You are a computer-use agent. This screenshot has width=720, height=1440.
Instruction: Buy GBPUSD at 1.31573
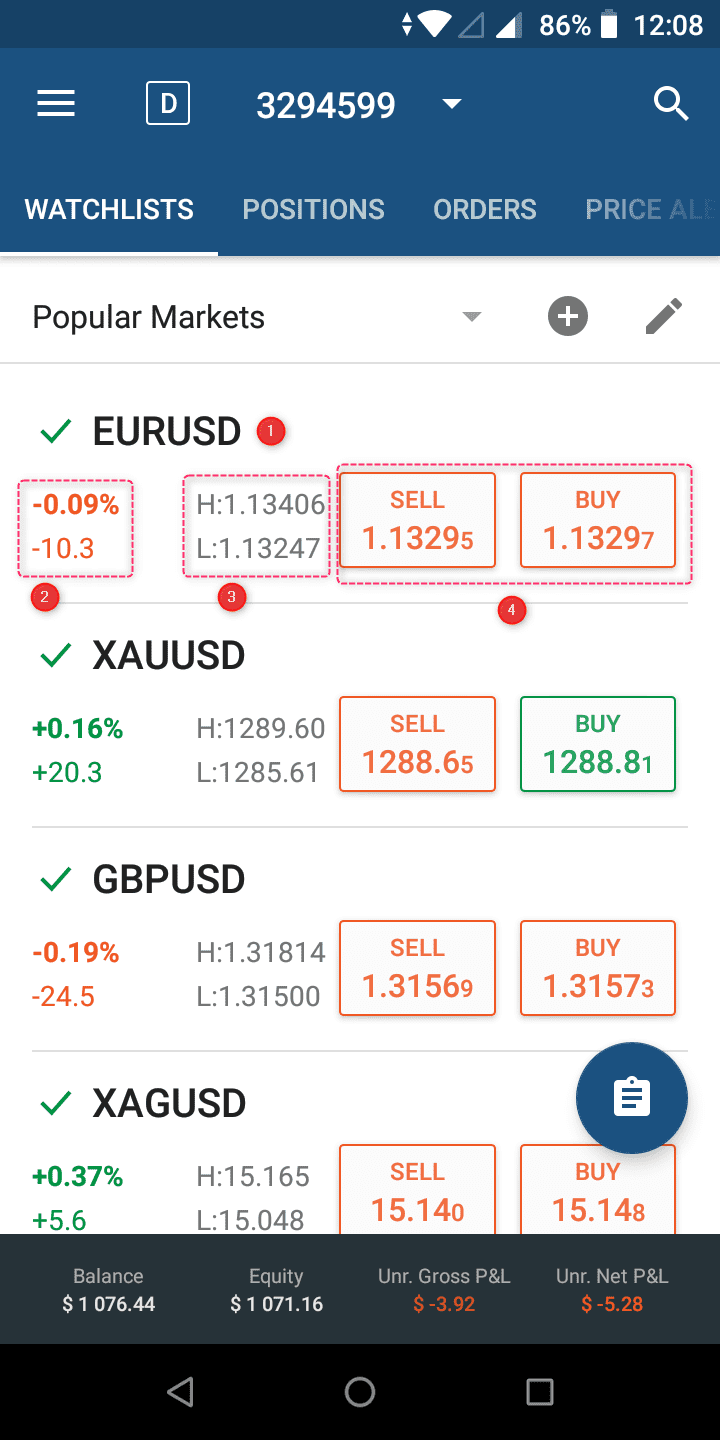tap(598, 968)
